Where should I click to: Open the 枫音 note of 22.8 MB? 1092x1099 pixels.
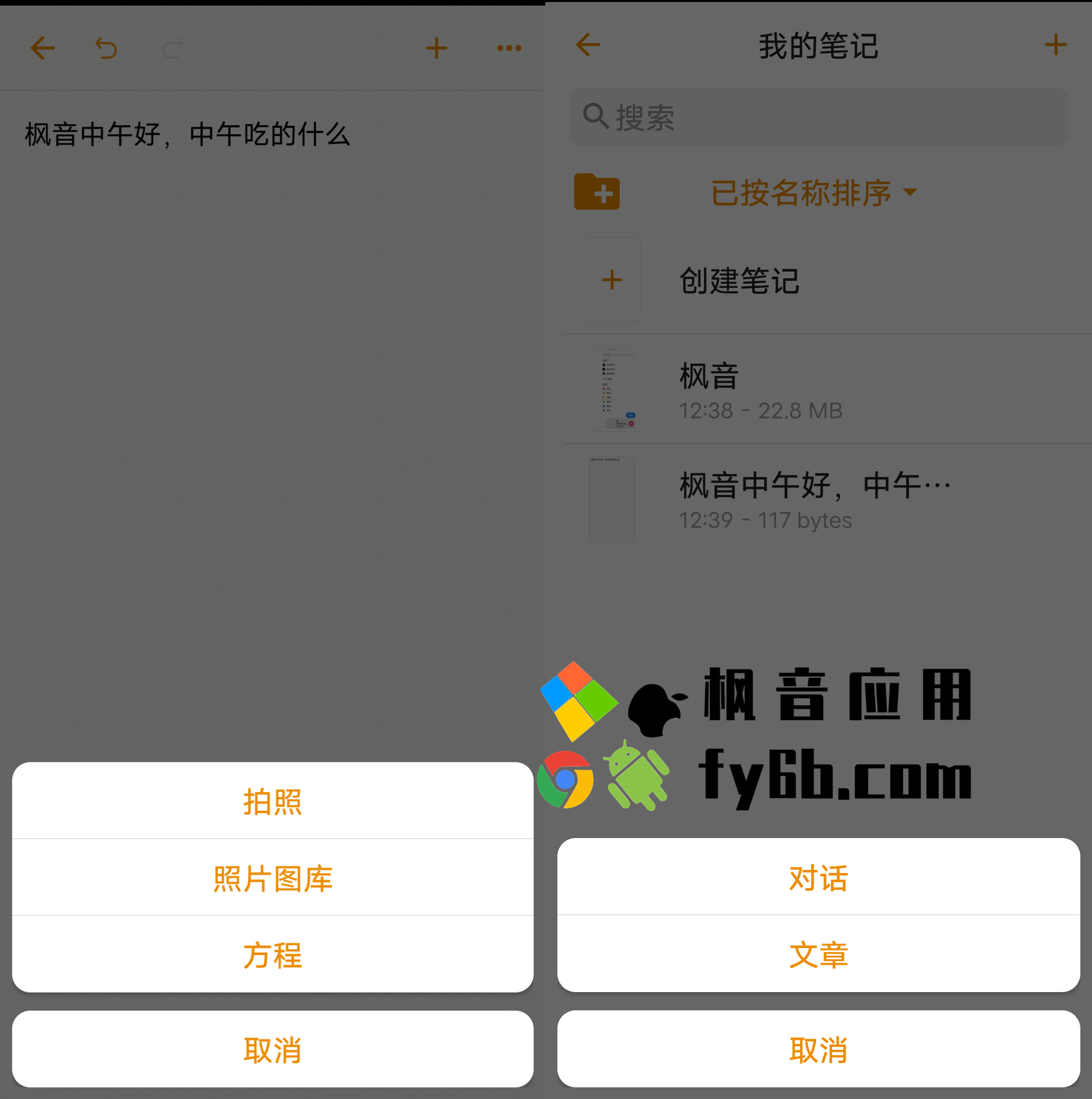point(760,390)
